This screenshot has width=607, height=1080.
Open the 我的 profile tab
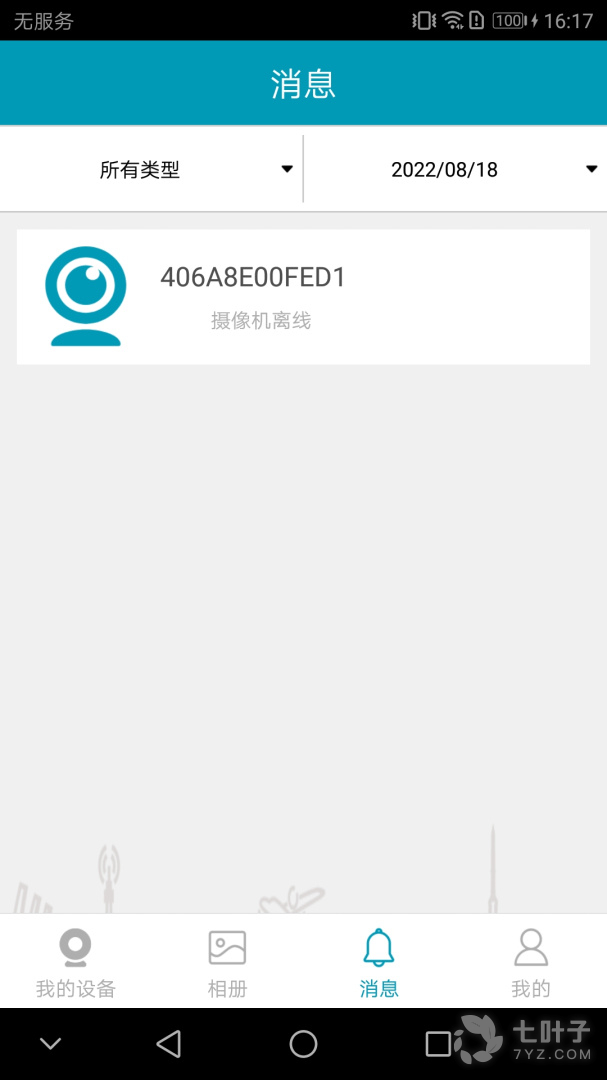(x=530, y=962)
